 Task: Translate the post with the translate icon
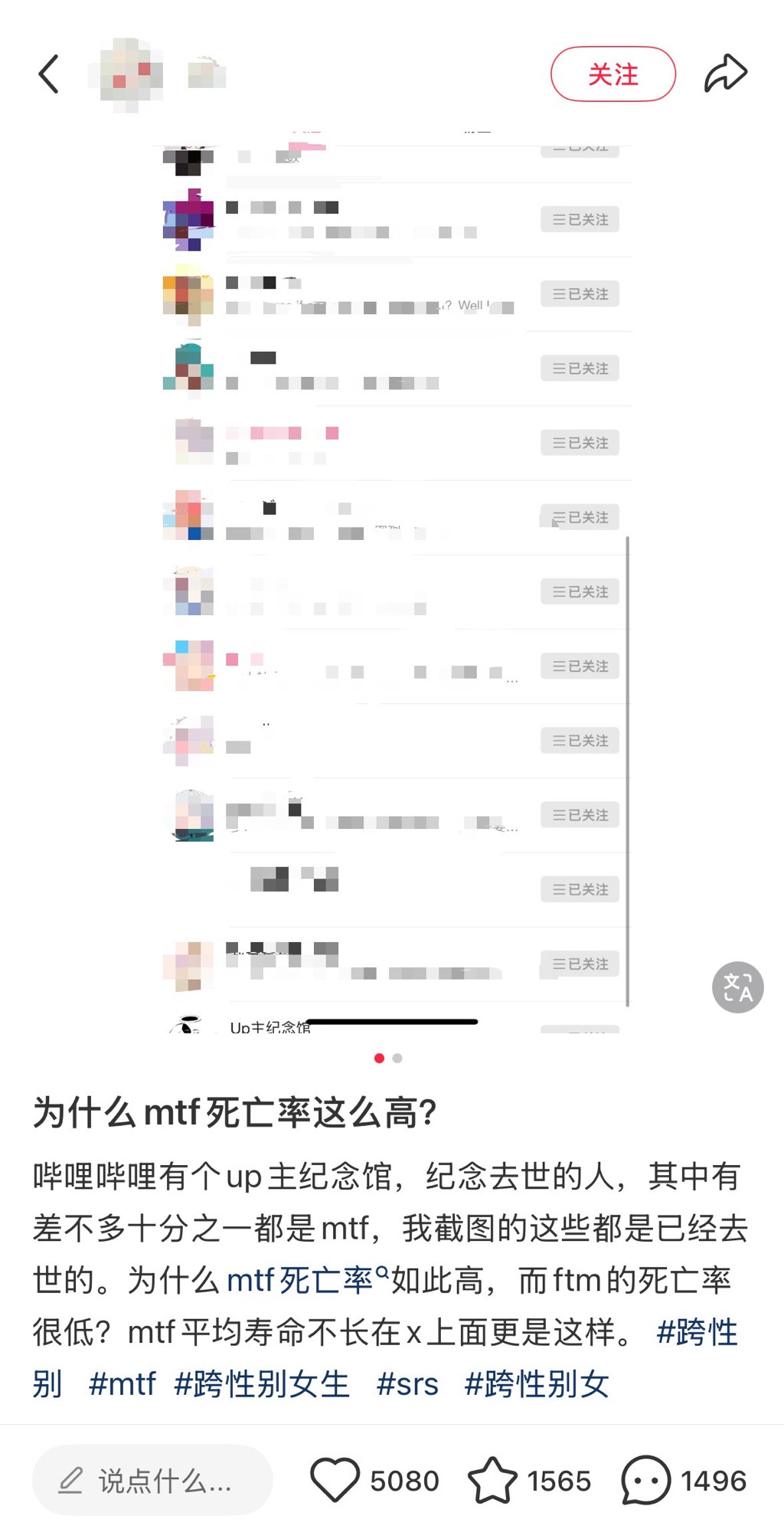(737, 987)
